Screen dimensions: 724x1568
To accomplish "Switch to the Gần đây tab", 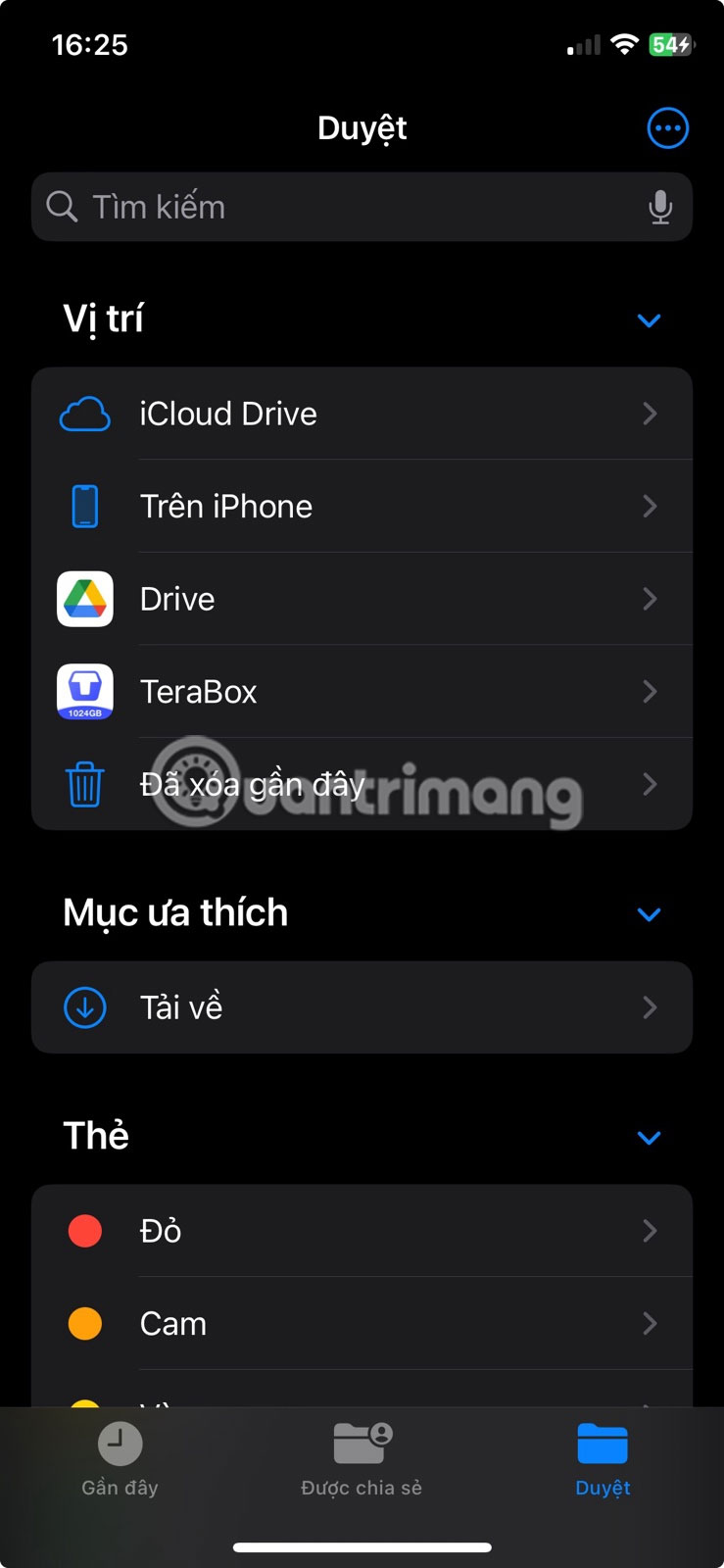I will (x=120, y=1460).
